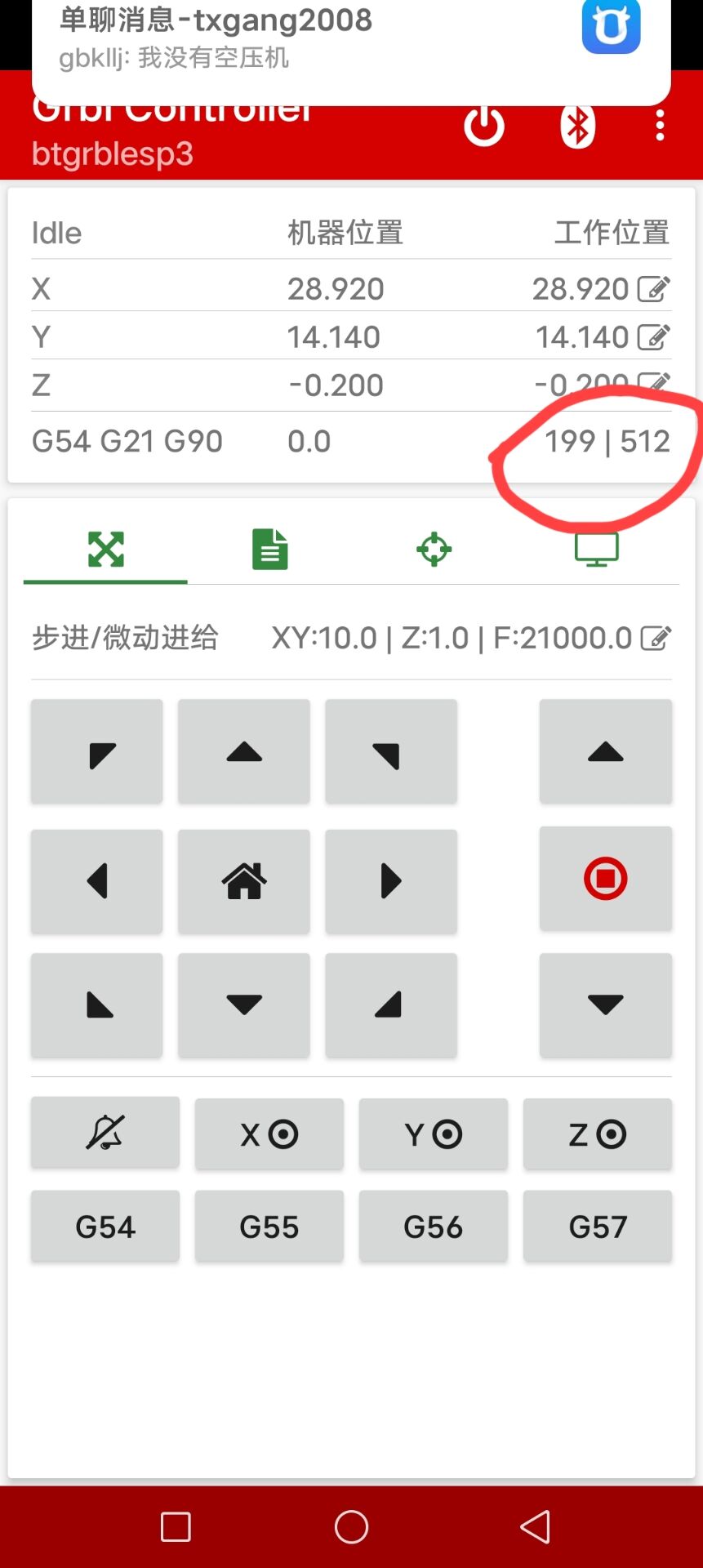Jog the X axis left
This screenshot has width=703, height=1568.
pyautogui.click(x=97, y=881)
